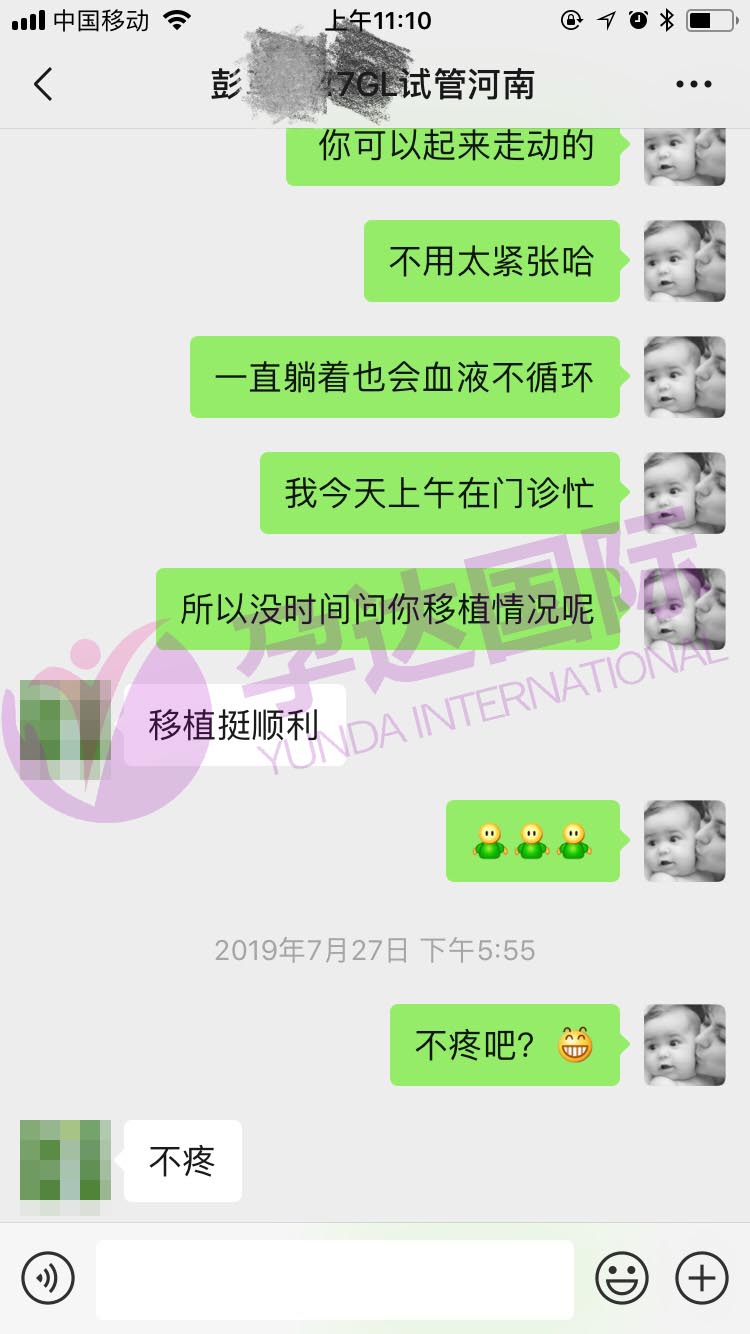Viewport: 750px width, 1334px height.
Task: Open chat info via the three-dots menu
Action: [x=693, y=85]
